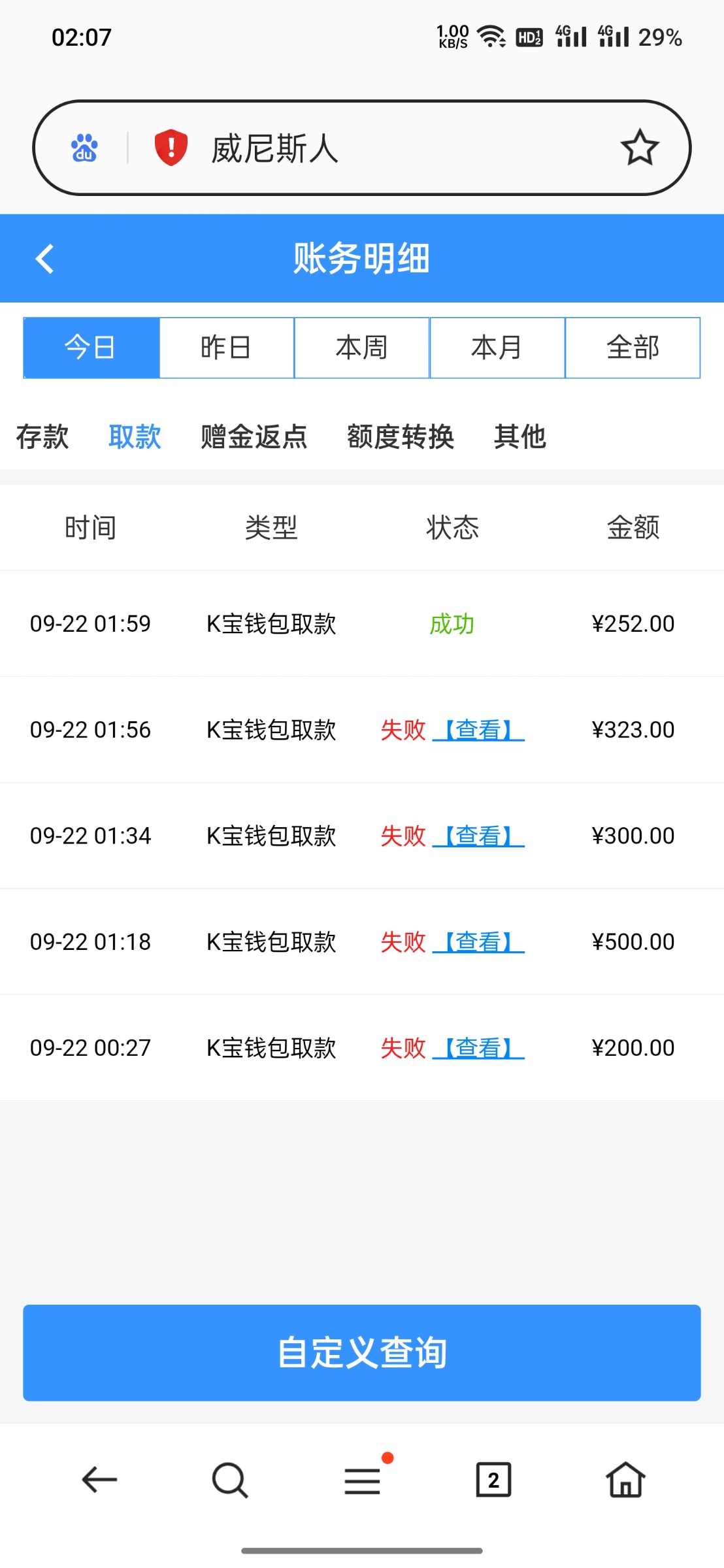Open the browser tabs switcher

coord(493,1480)
